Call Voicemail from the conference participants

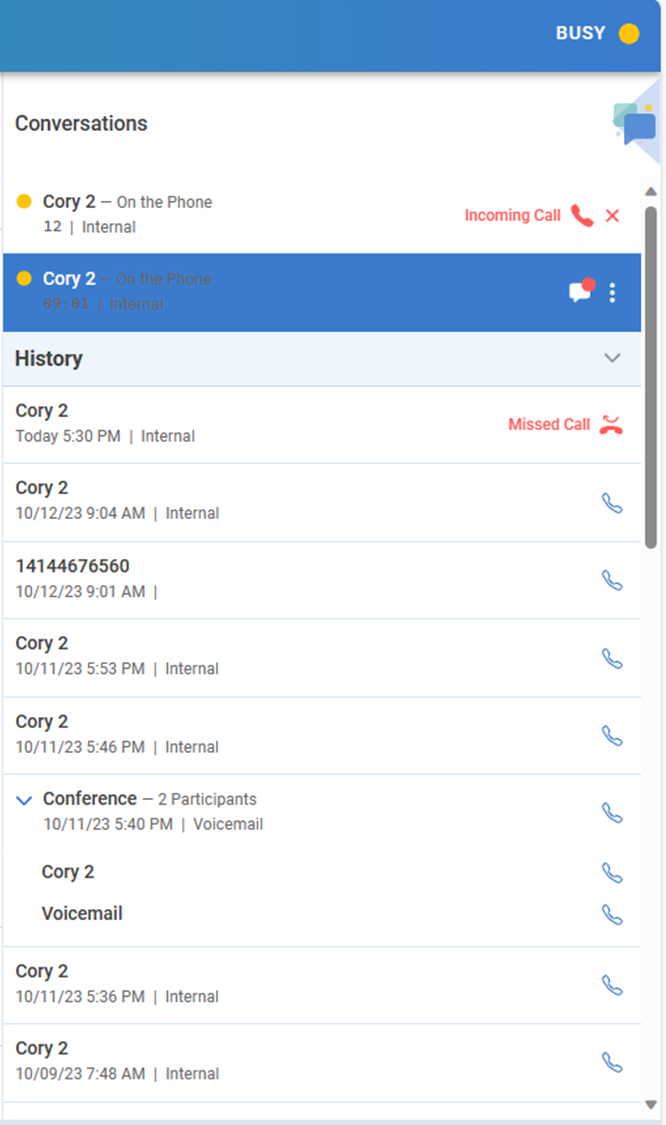[612, 914]
